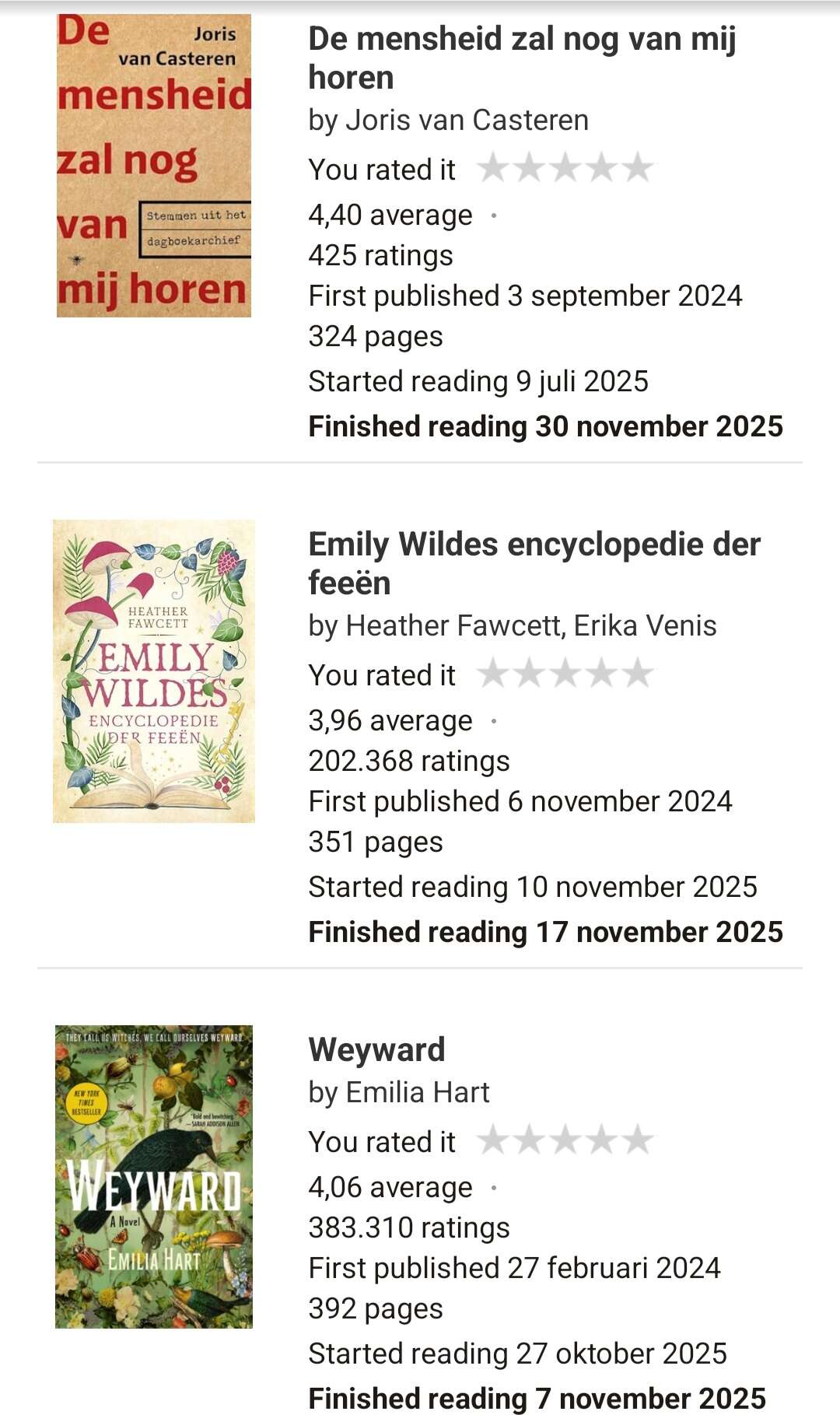Give Weyward a five star rating
The height and width of the screenshot is (1415, 840).
(638, 1140)
